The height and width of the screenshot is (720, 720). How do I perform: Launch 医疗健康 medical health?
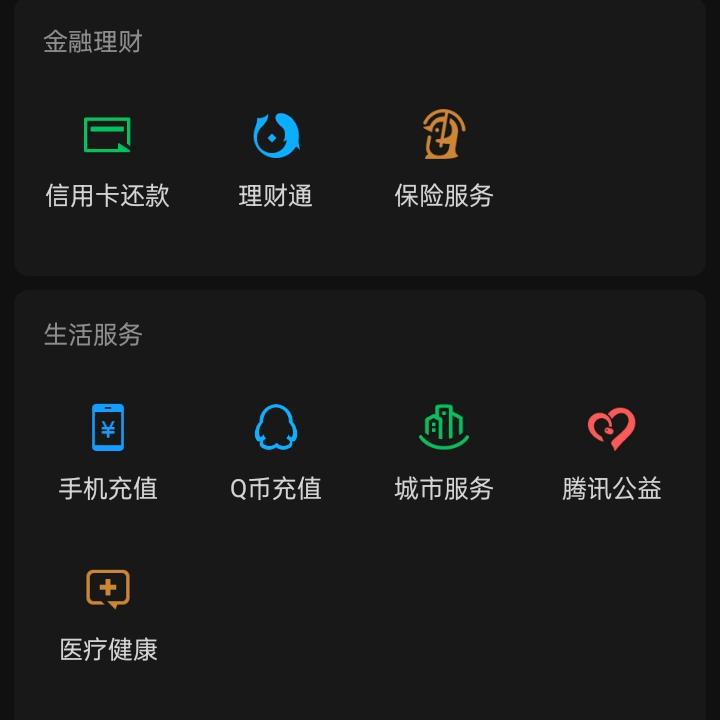coord(108,612)
